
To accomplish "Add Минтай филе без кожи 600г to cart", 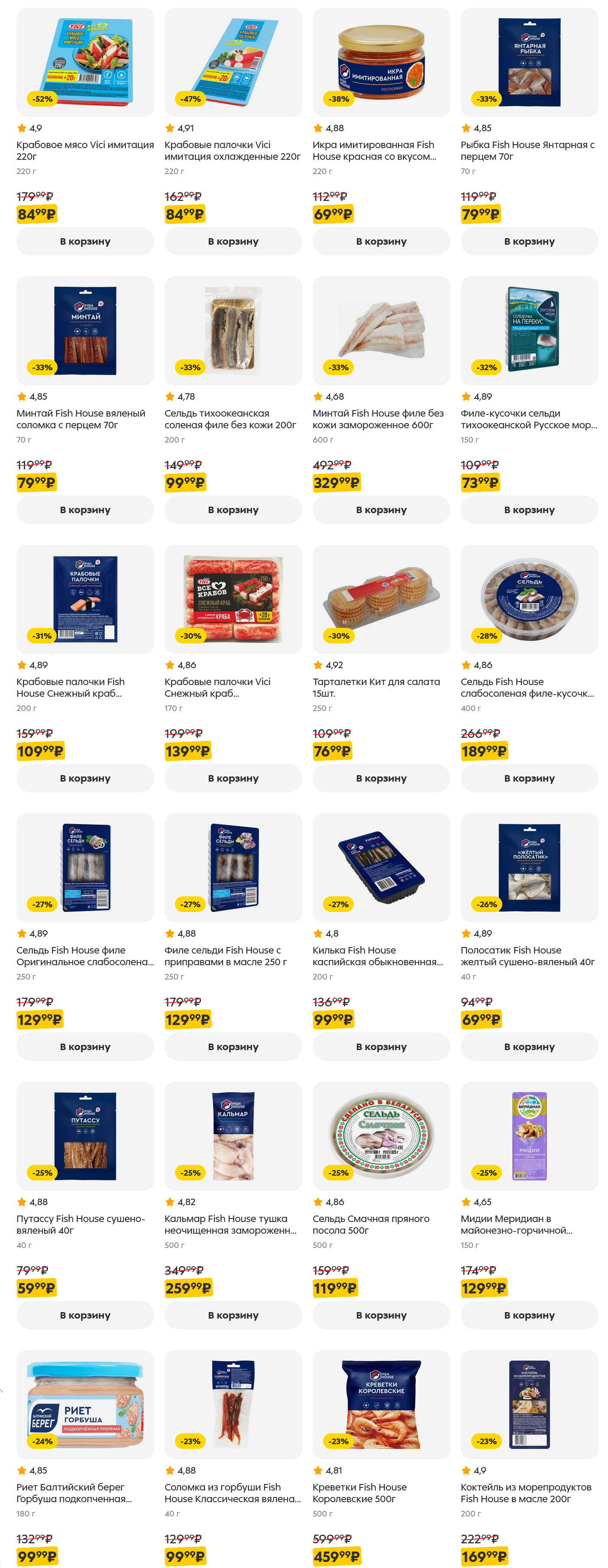I will tap(381, 510).
